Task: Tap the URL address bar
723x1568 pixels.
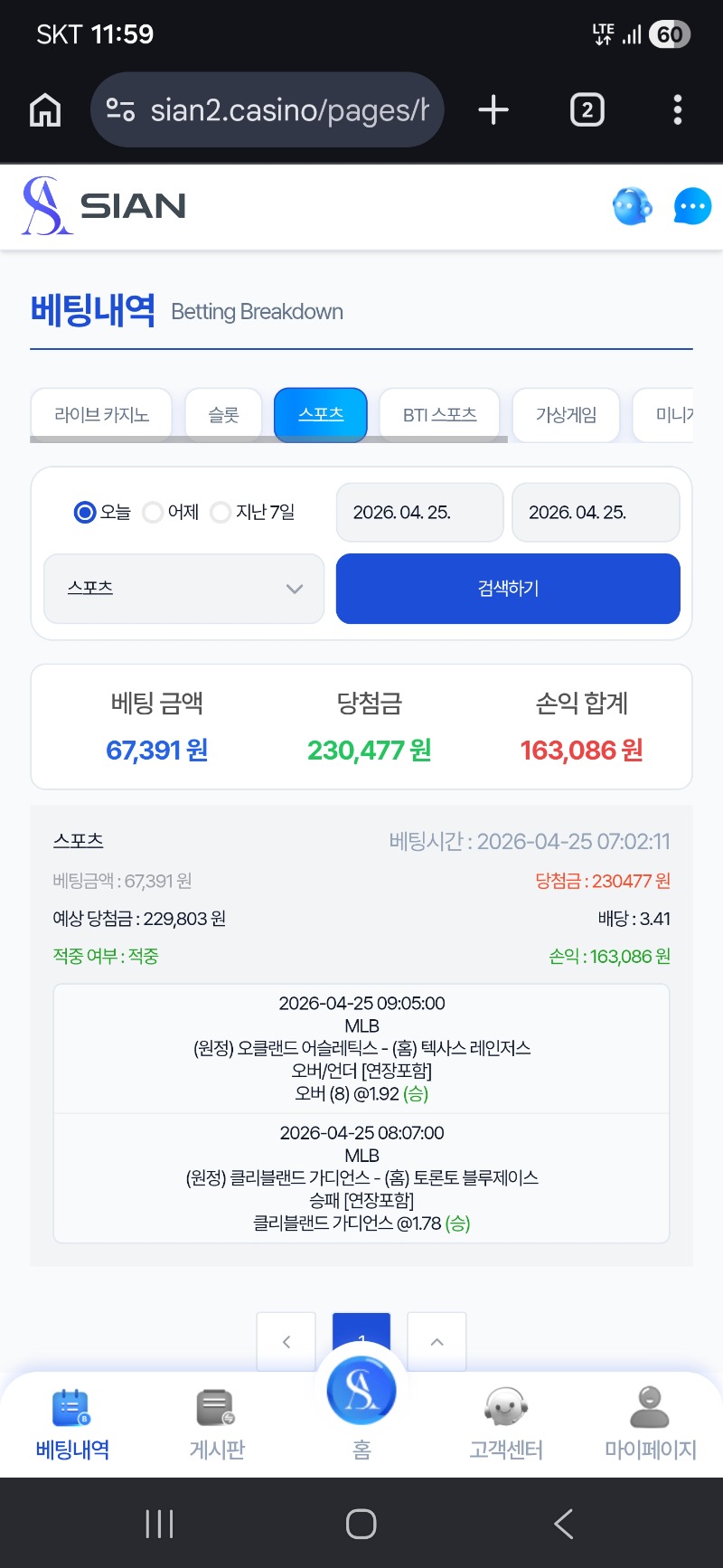Action: [271, 110]
